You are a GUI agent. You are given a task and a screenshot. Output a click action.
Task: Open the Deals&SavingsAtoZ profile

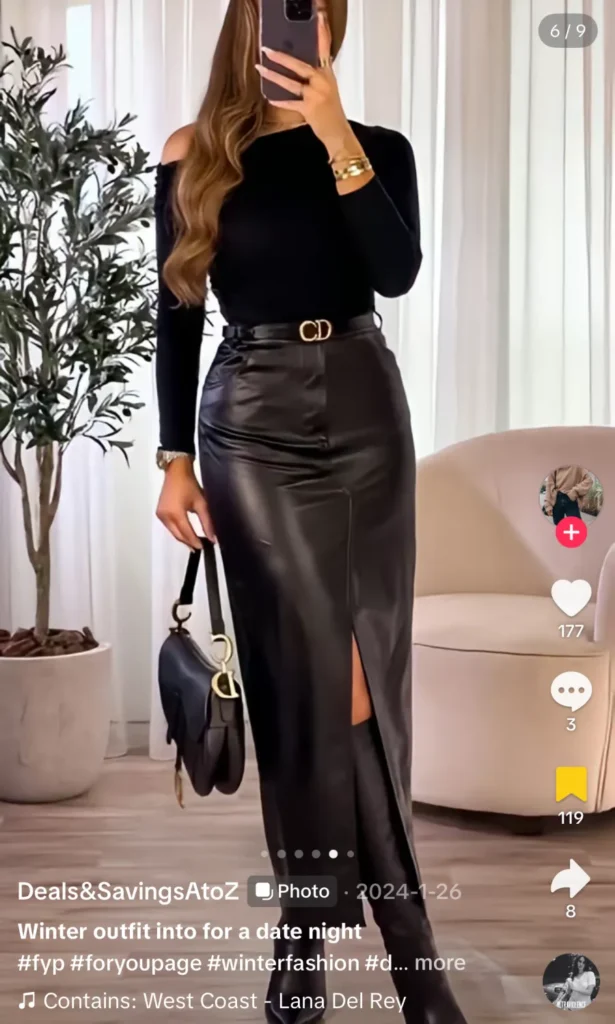(x=127, y=891)
